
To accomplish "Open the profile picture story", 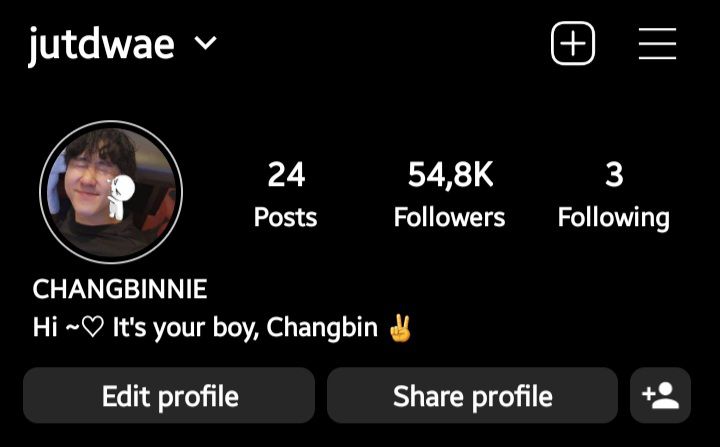I will click(x=111, y=192).
